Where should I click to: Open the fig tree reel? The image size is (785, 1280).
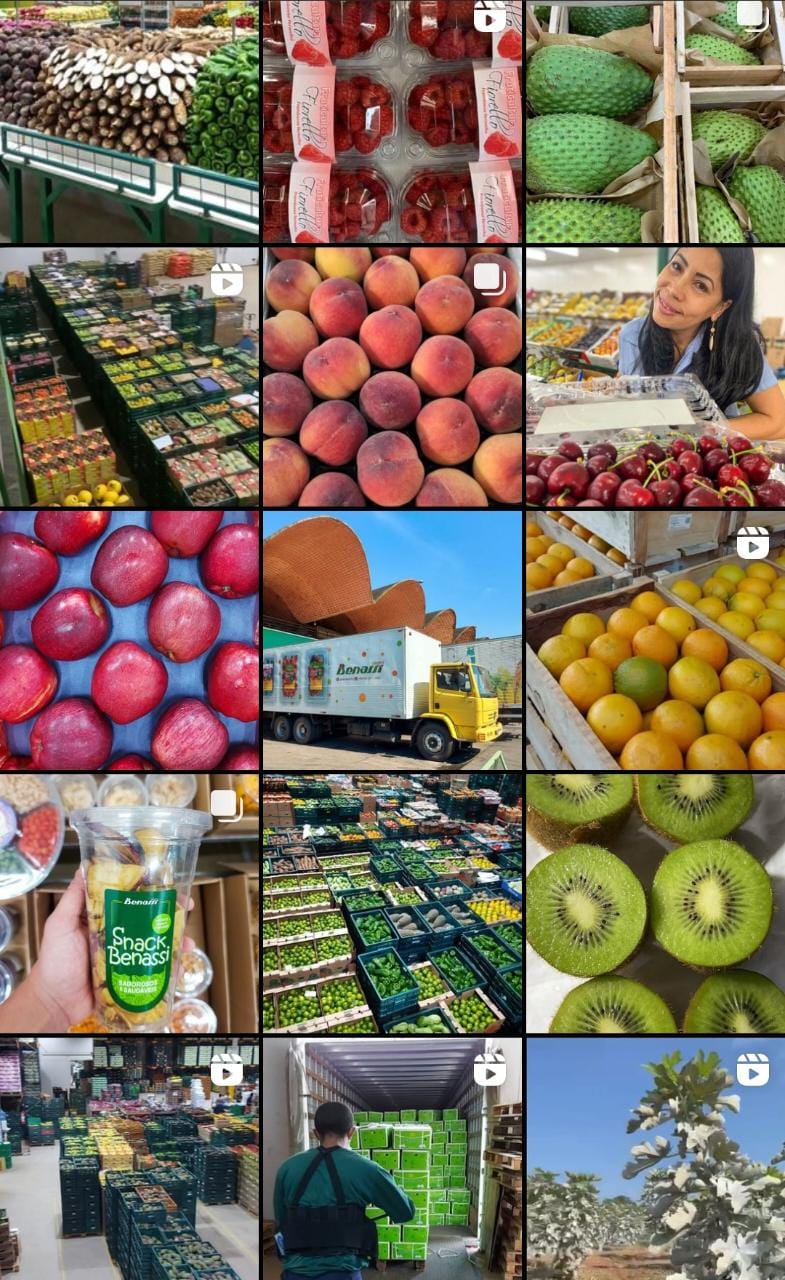point(655,1160)
